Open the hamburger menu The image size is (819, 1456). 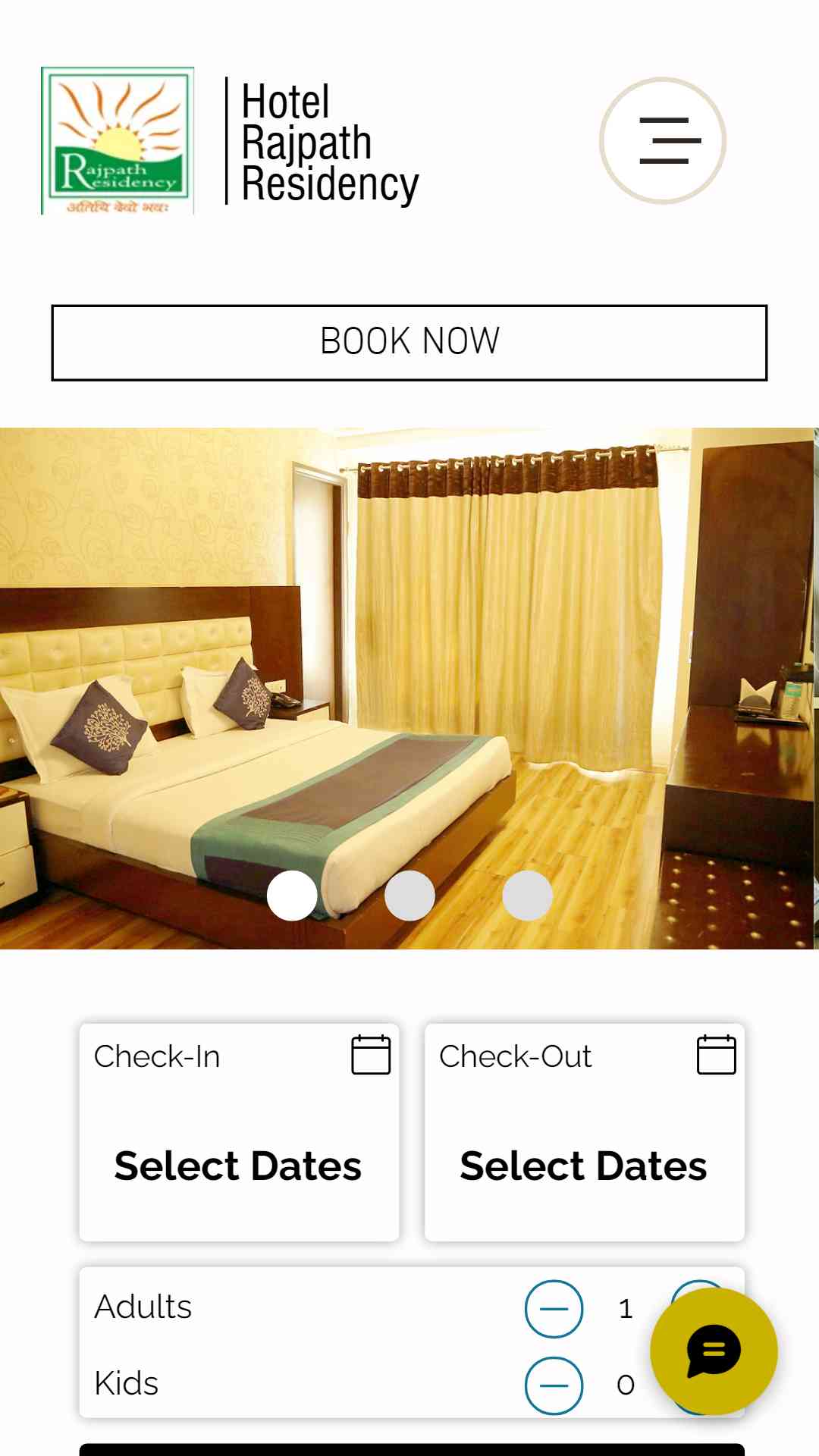click(663, 140)
